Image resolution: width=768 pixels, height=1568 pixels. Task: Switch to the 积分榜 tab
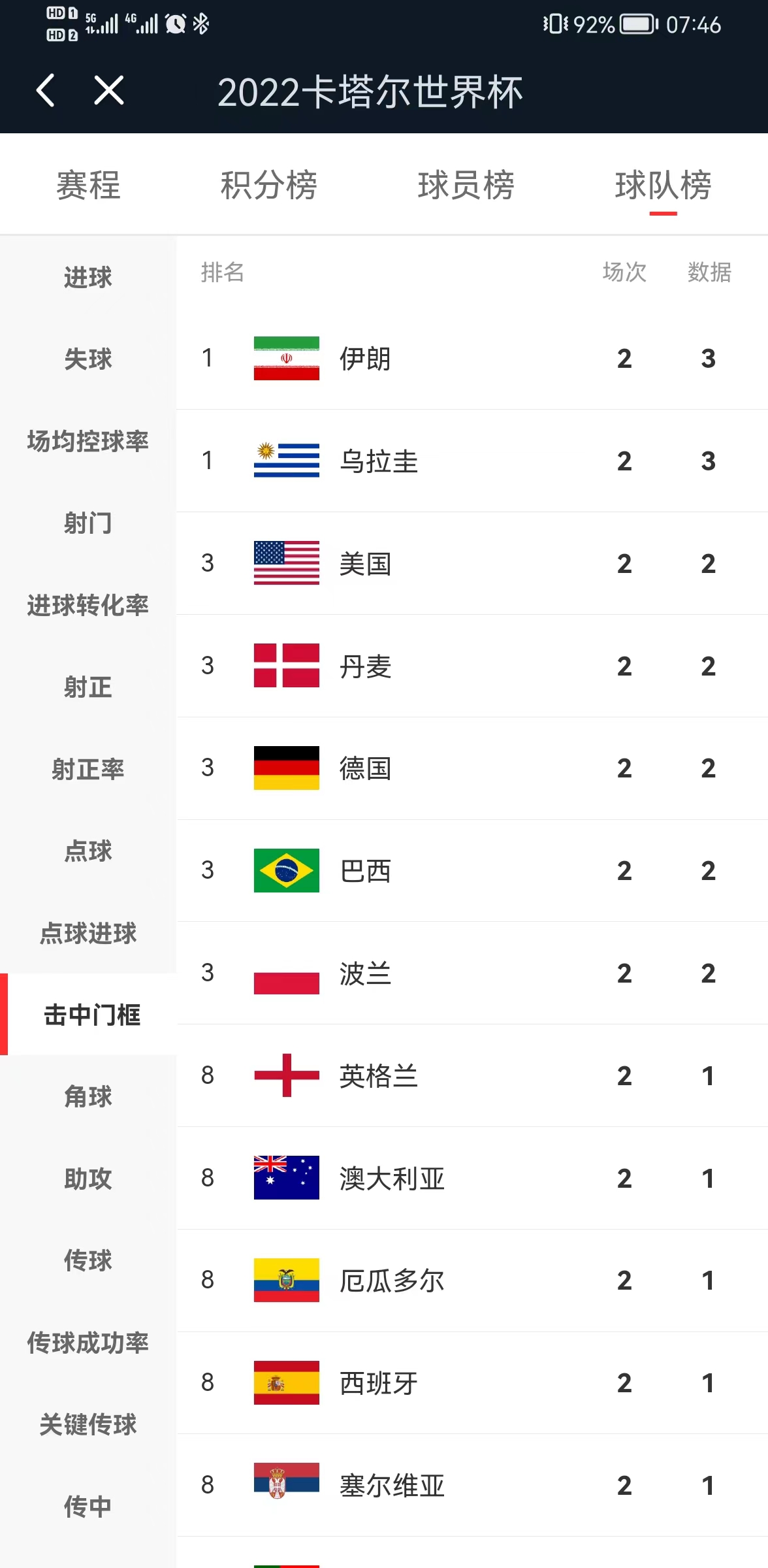pos(268,185)
